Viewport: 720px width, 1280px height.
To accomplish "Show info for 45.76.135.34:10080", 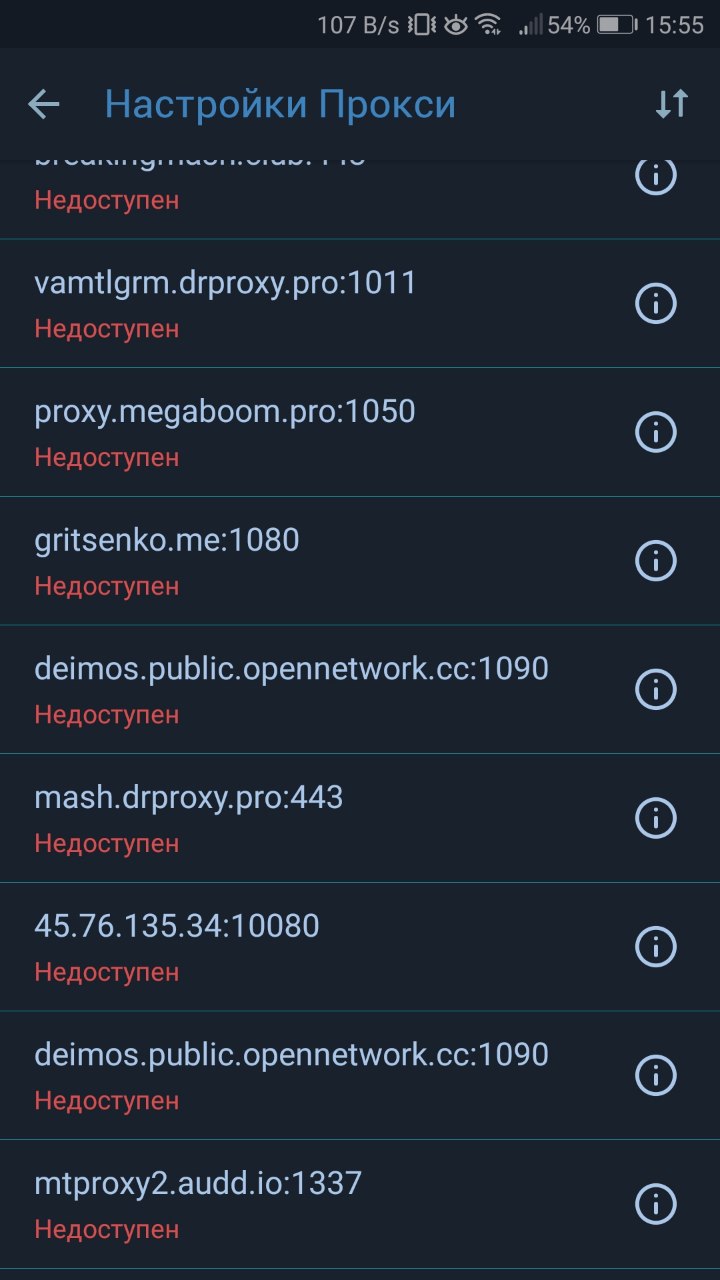I will click(x=656, y=947).
